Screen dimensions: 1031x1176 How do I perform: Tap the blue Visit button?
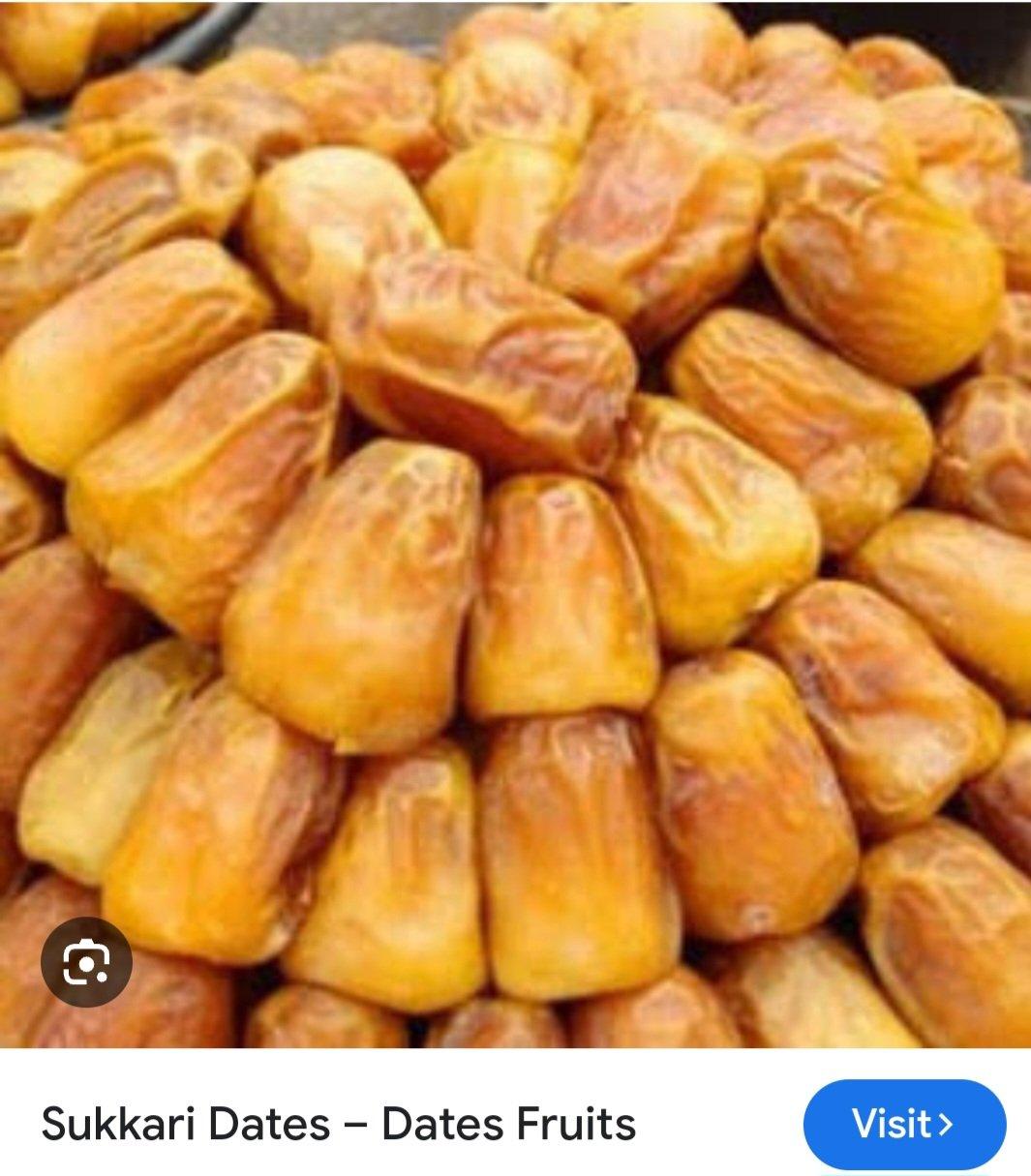pos(904,1125)
